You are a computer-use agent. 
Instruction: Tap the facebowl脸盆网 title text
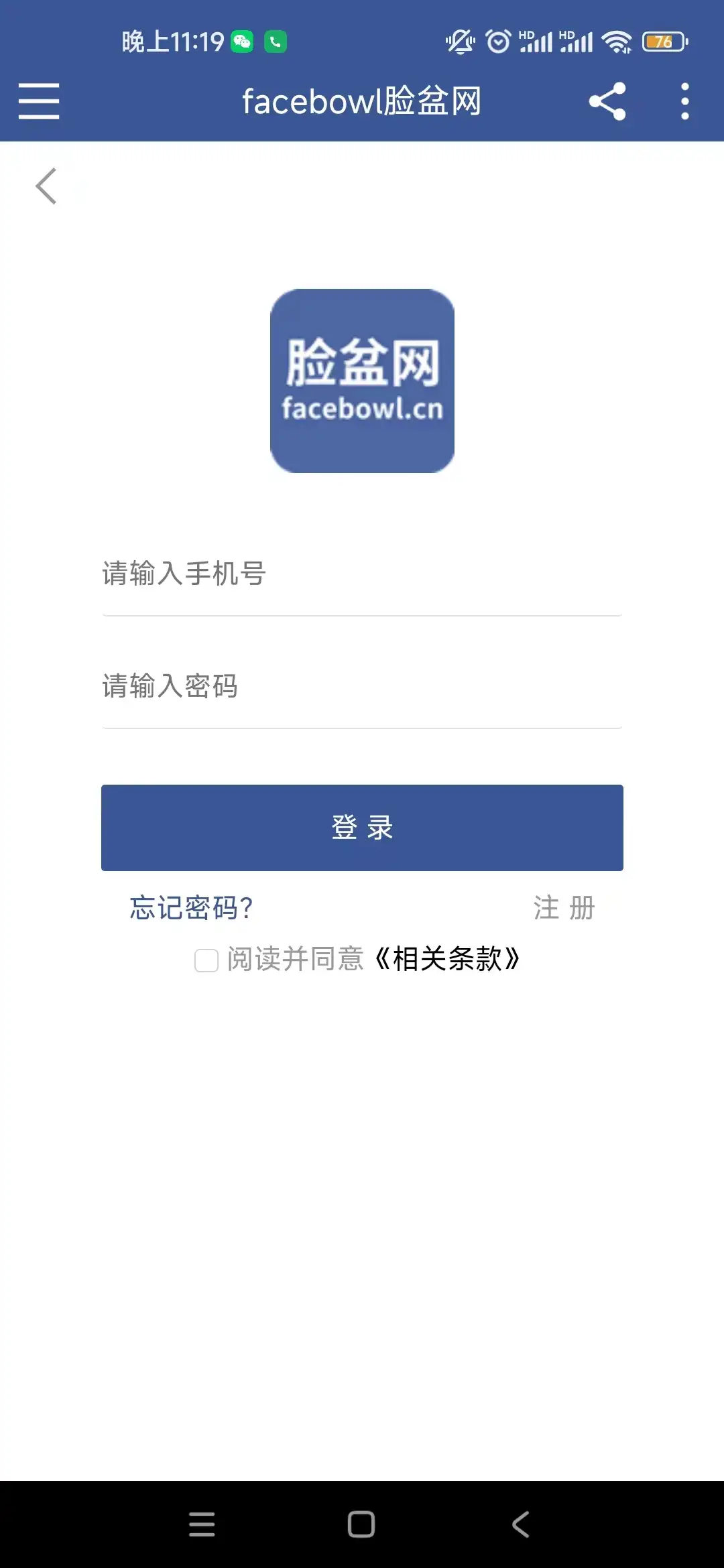[362, 101]
